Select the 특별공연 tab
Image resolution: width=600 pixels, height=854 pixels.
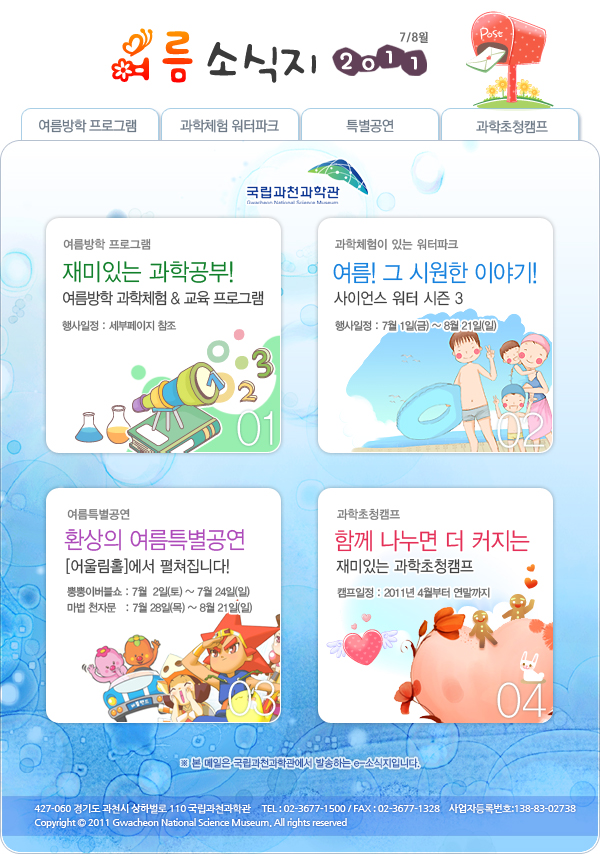370,126
